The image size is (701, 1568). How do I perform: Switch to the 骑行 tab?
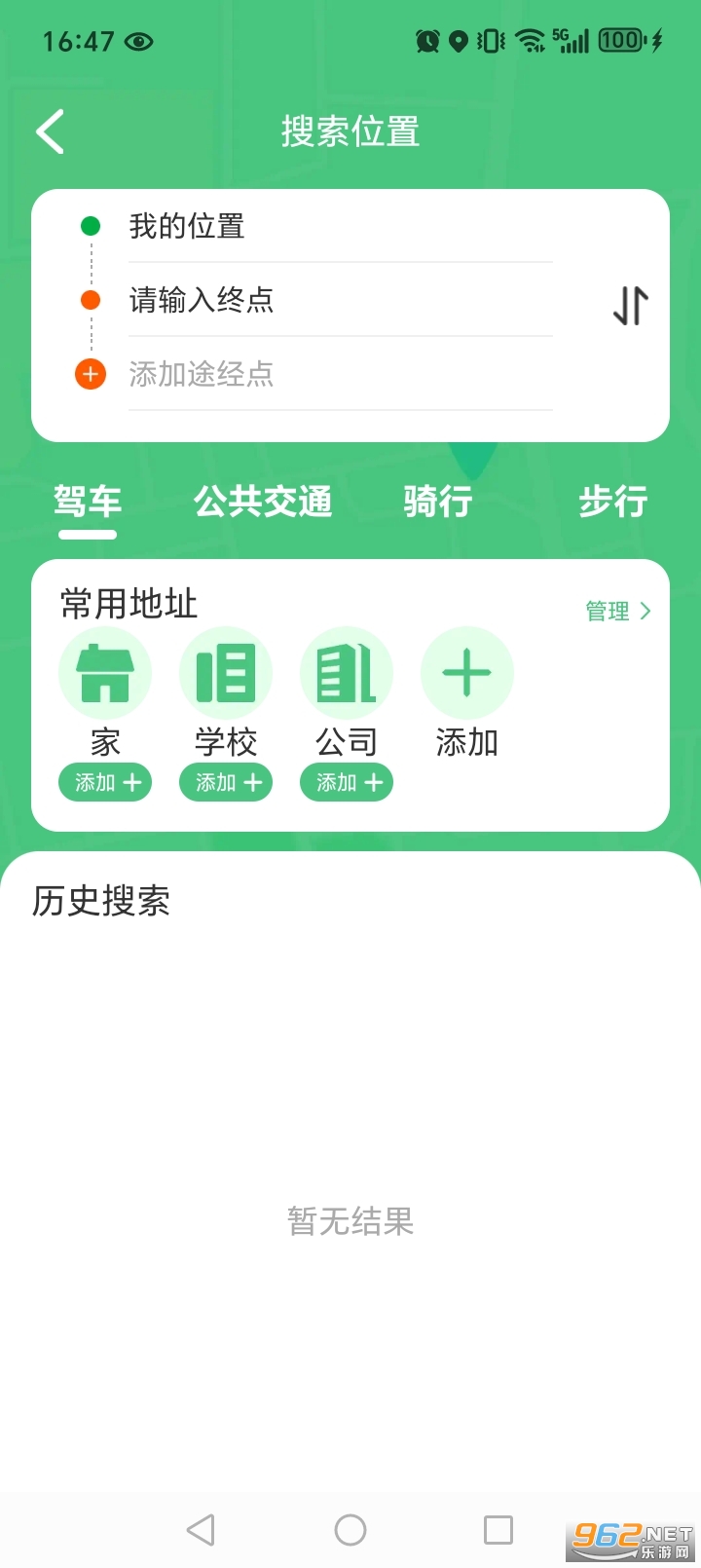(x=436, y=502)
